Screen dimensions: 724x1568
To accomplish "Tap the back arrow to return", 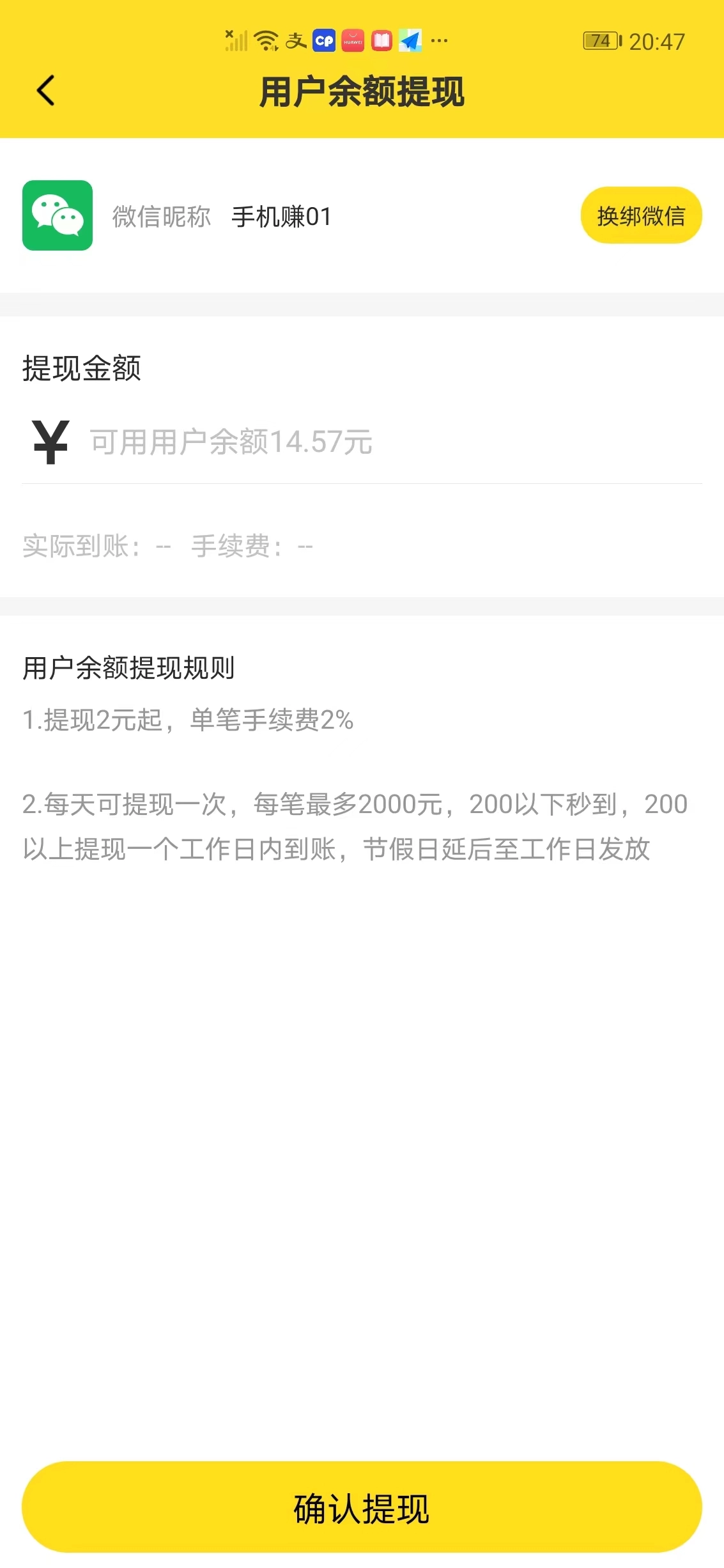I will click(x=45, y=91).
